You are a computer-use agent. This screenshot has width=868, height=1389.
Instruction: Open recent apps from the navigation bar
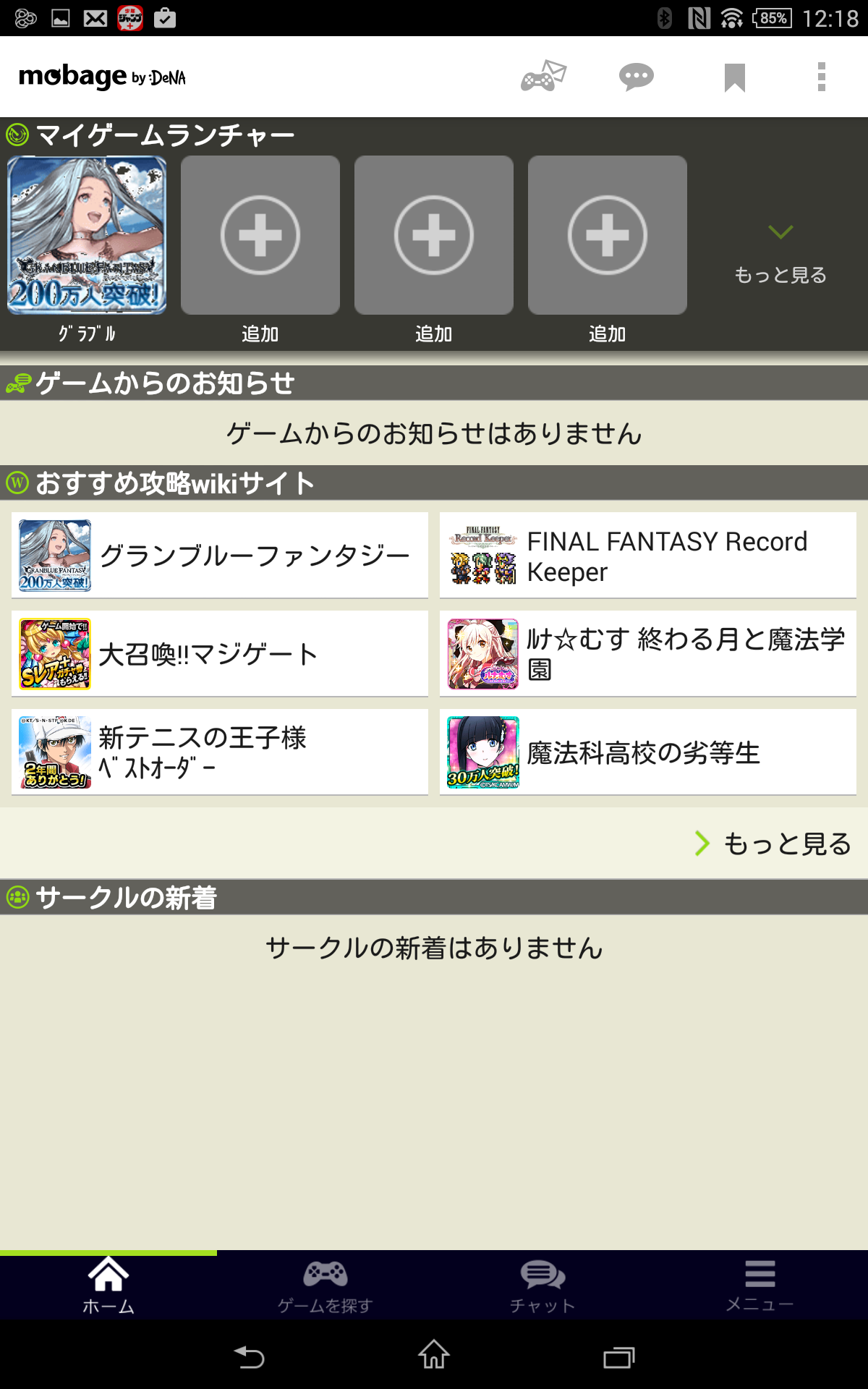click(x=619, y=1356)
